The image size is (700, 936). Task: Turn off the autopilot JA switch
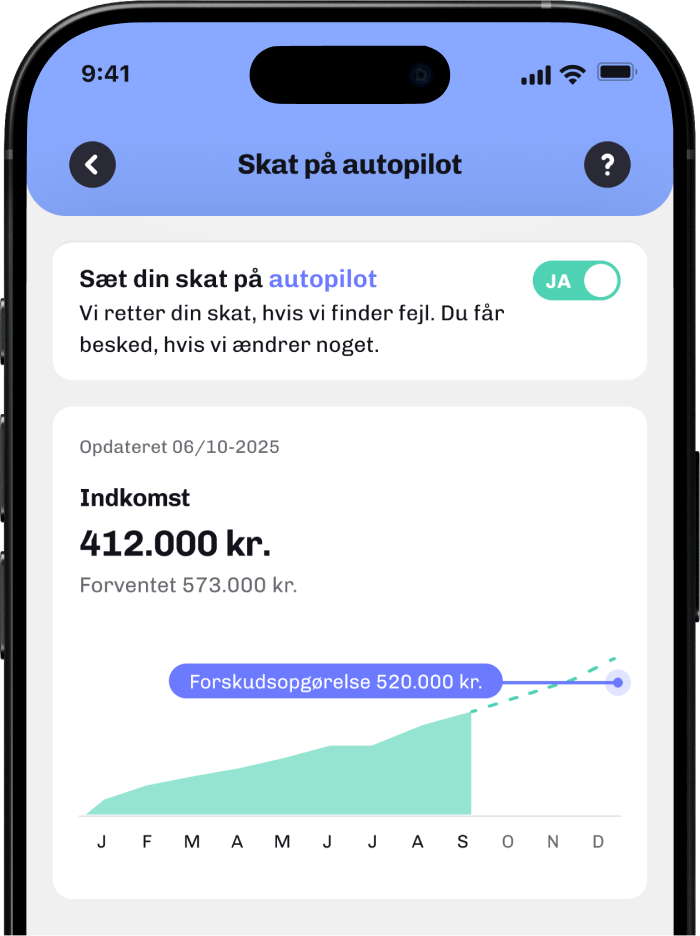pyautogui.click(x=577, y=281)
